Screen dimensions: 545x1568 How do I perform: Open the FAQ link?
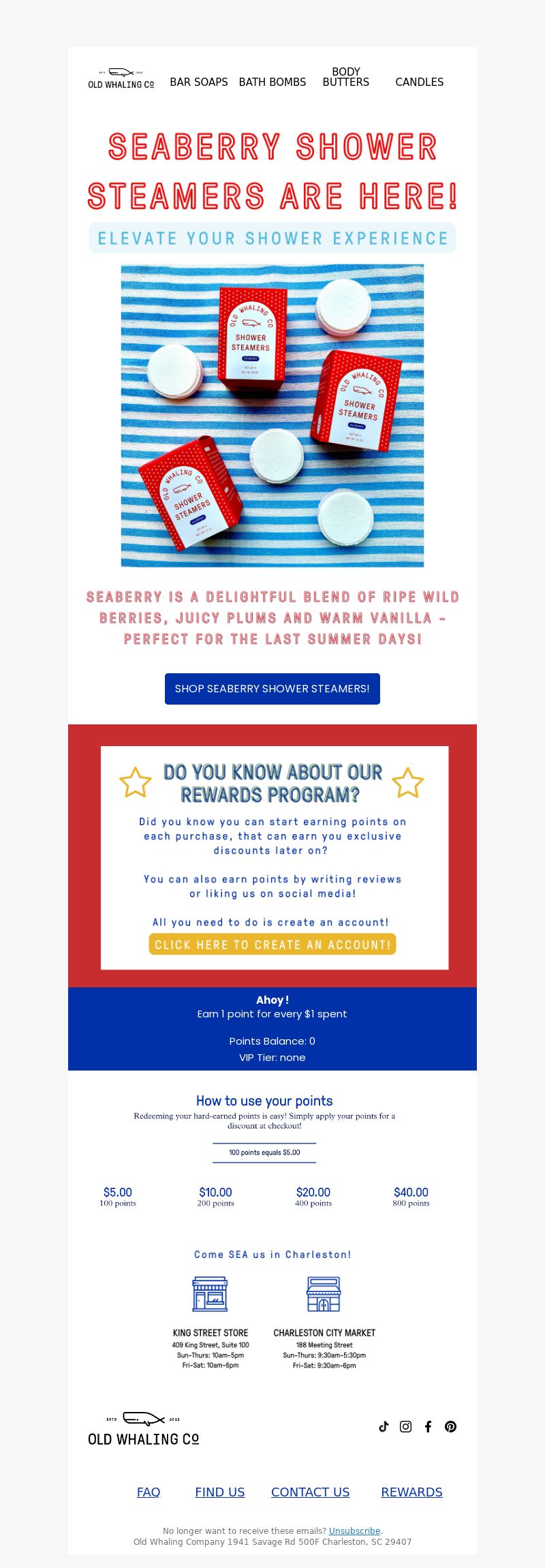pos(149,1492)
